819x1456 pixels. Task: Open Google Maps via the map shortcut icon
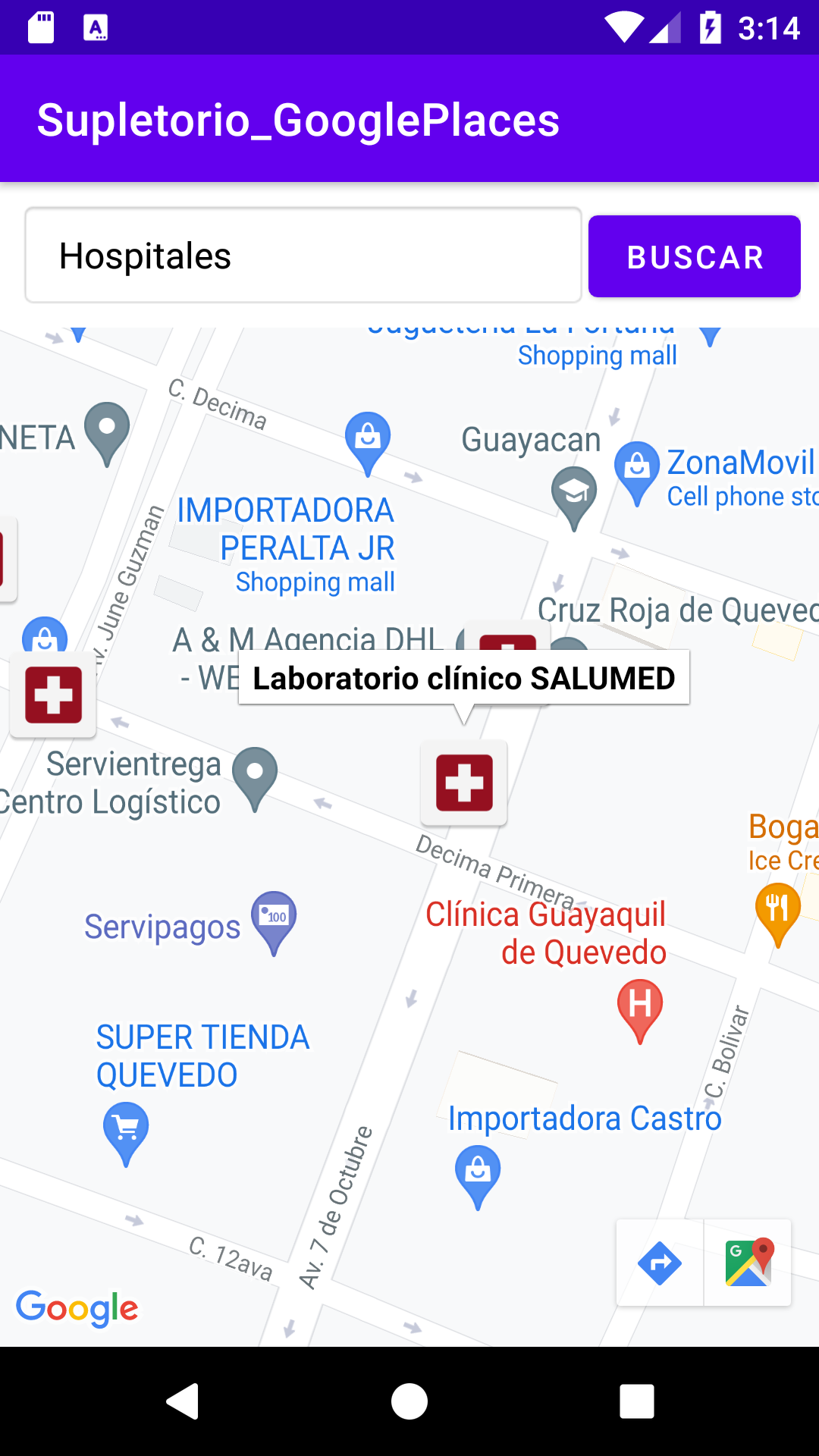(748, 1264)
